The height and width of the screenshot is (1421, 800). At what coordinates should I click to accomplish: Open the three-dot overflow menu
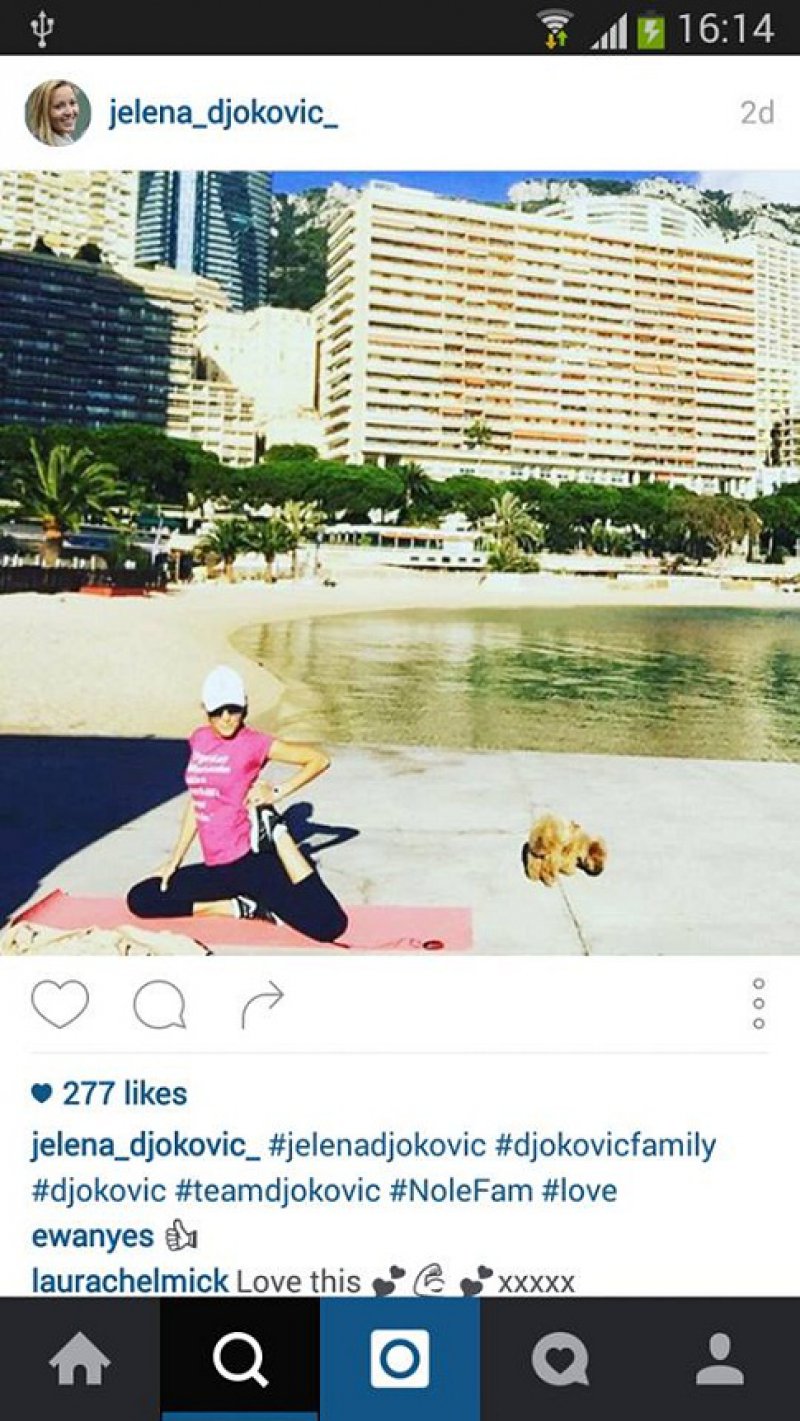point(759,1003)
